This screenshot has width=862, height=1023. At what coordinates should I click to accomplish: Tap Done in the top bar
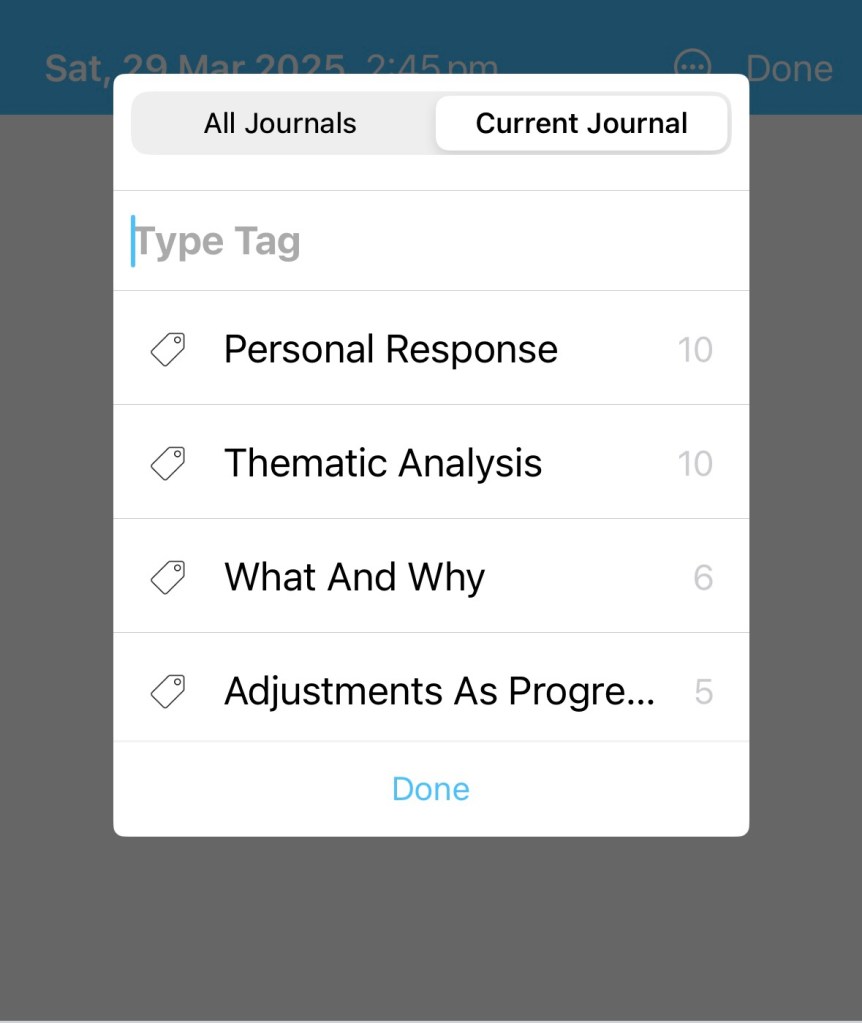click(789, 68)
